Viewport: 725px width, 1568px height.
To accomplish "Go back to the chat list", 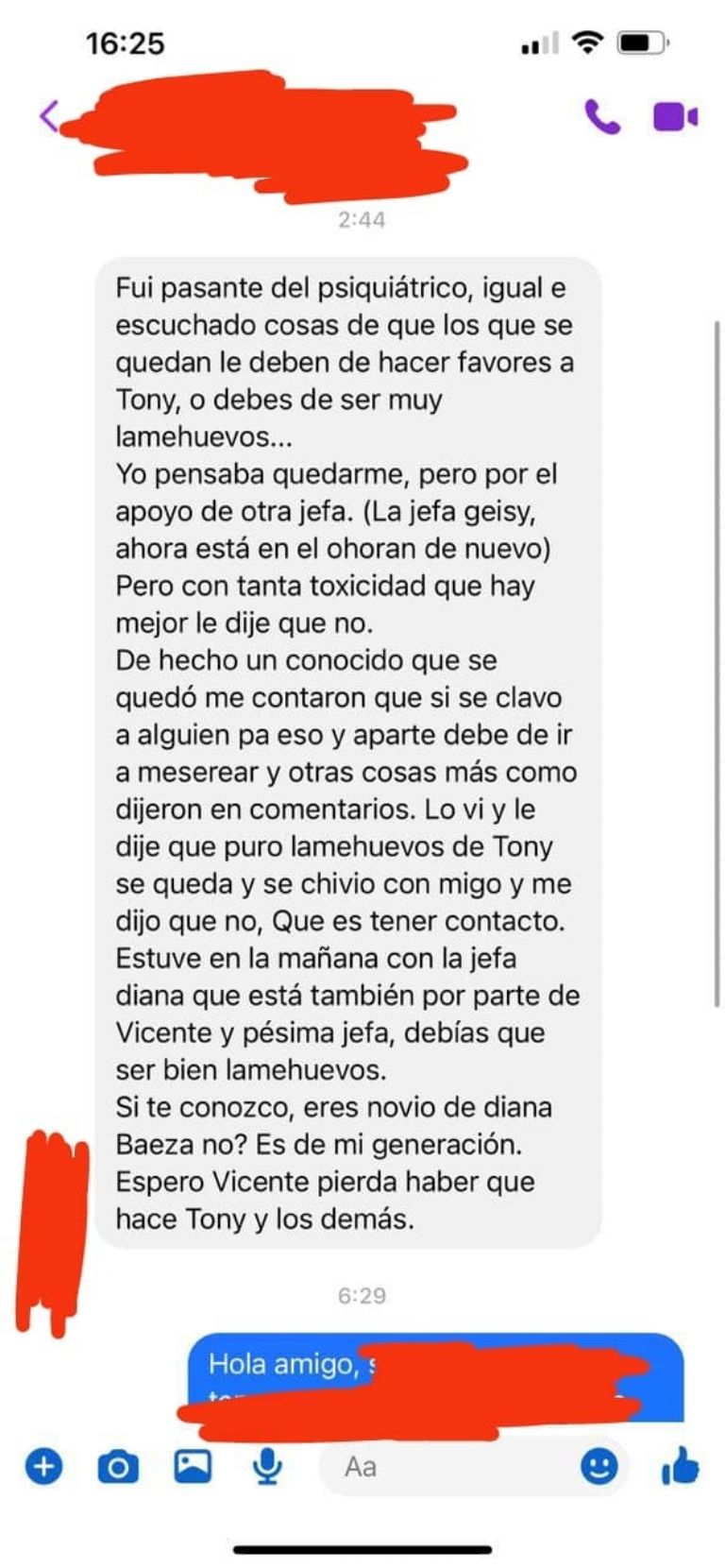I will coord(49,116).
